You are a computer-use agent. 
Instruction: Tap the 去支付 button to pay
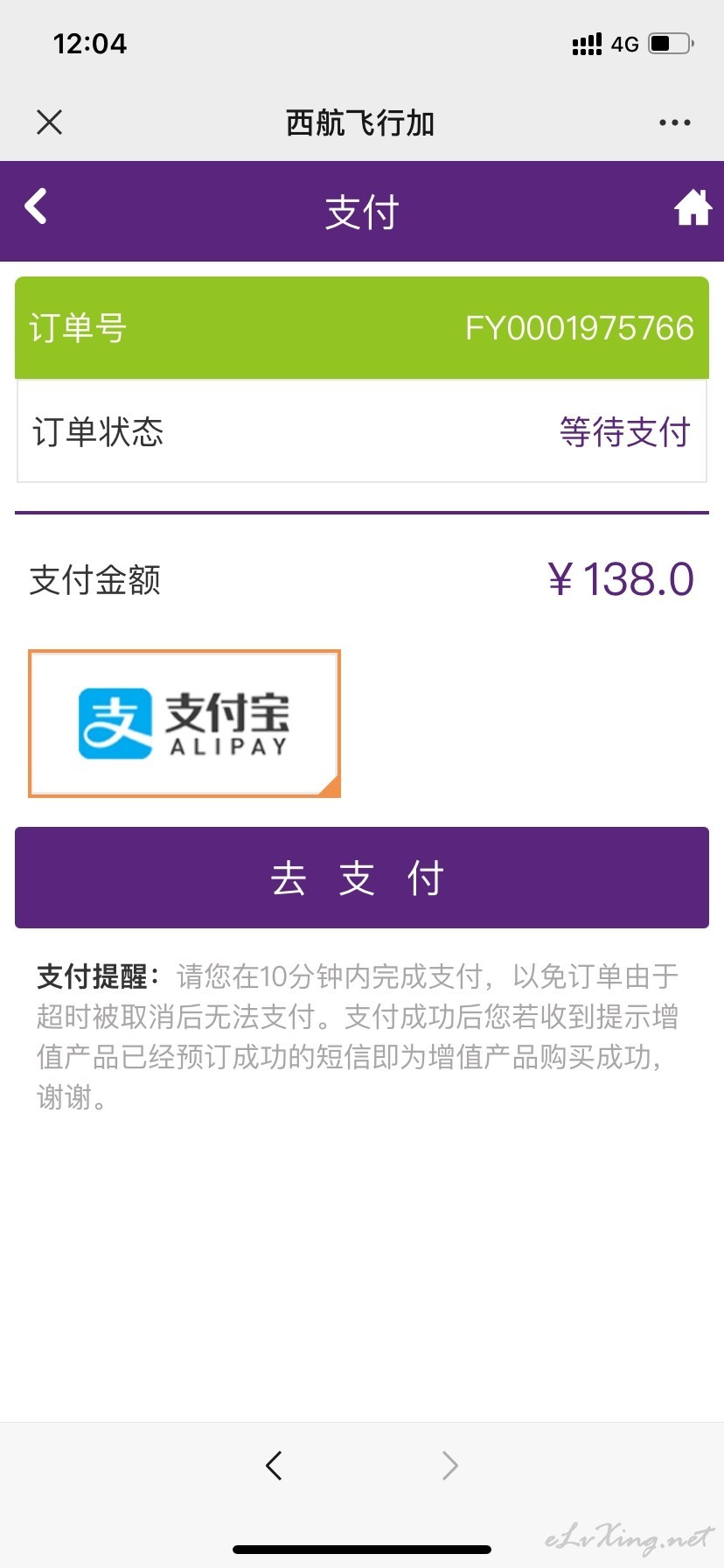pos(362,878)
